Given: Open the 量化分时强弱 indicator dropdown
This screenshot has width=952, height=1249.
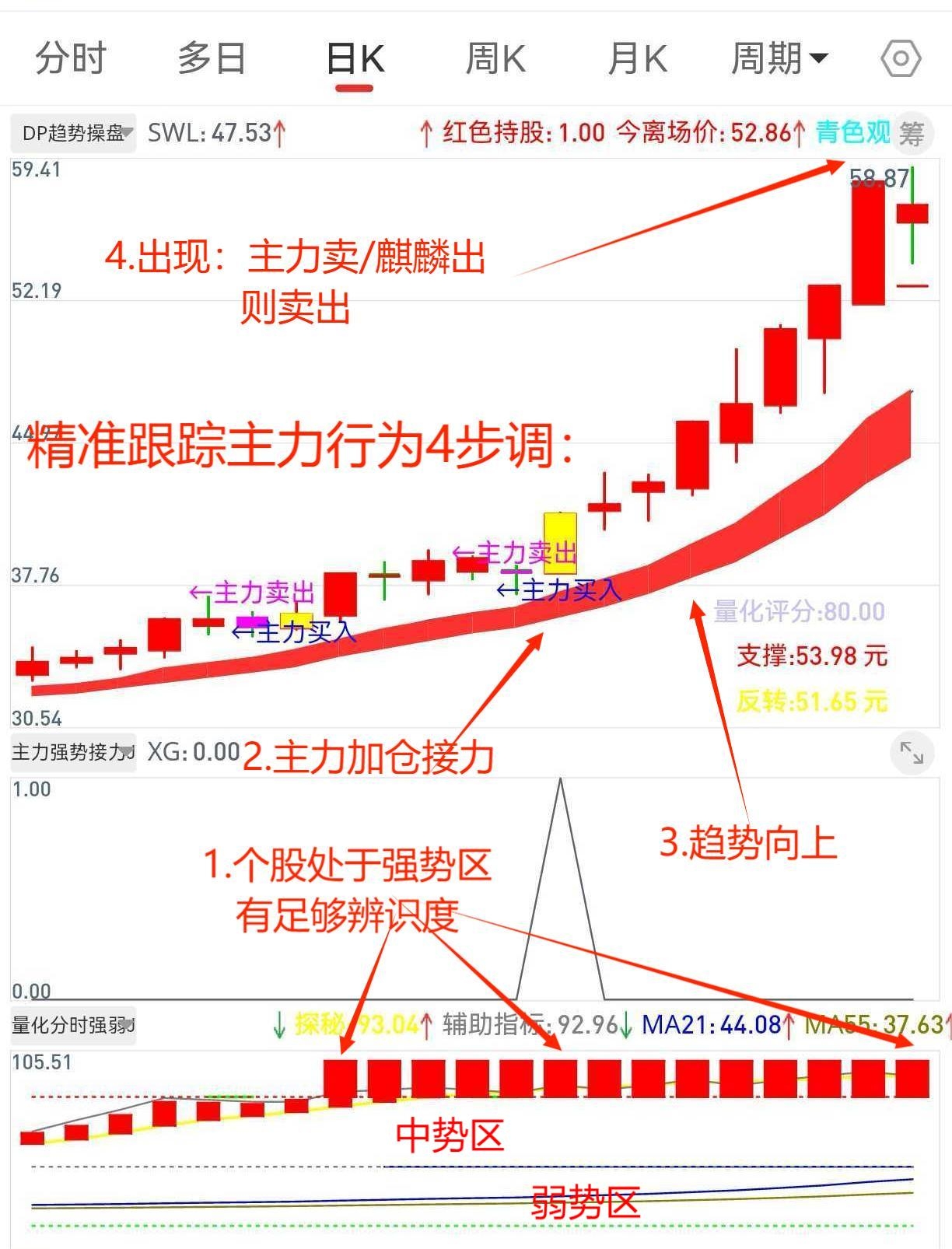Looking at the screenshot, I should click(74, 1025).
